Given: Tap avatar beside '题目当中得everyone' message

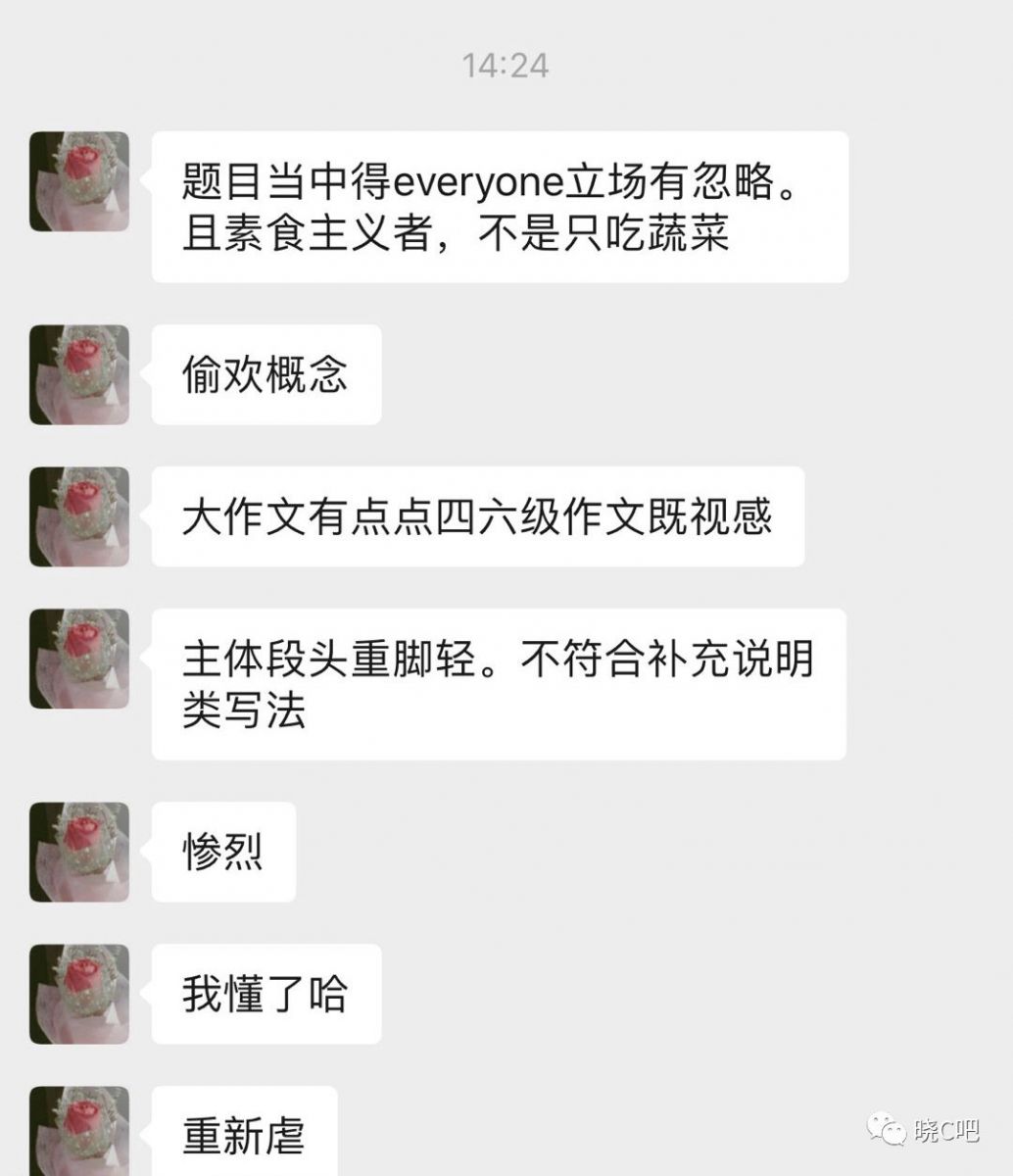Looking at the screenshot, I should point(79,181).
